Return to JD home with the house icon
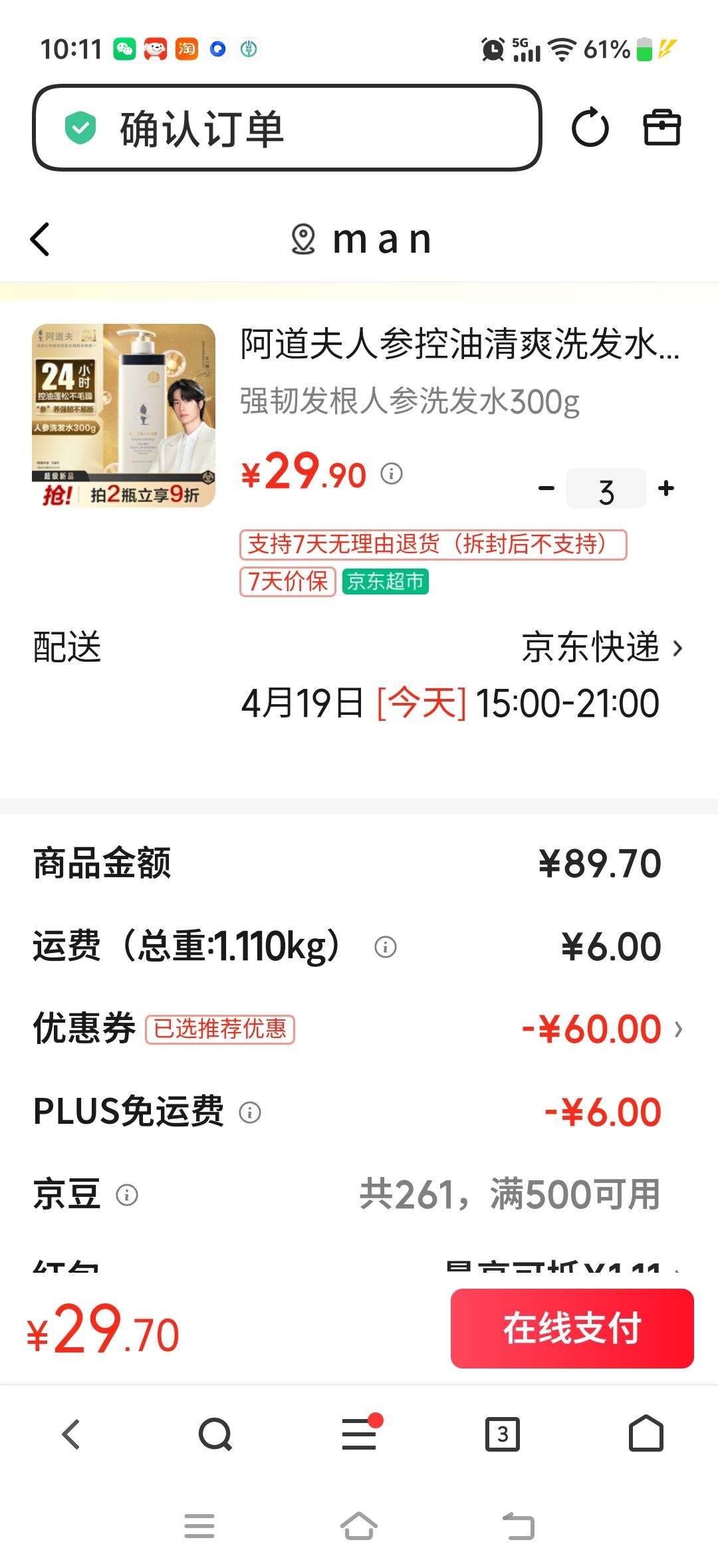This screenshot has width=718, height=1568. [x=646, y=1434]
